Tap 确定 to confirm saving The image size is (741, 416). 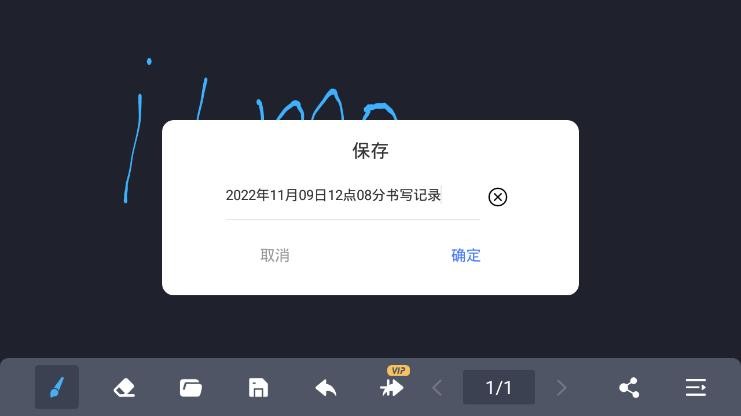point(466,255)
